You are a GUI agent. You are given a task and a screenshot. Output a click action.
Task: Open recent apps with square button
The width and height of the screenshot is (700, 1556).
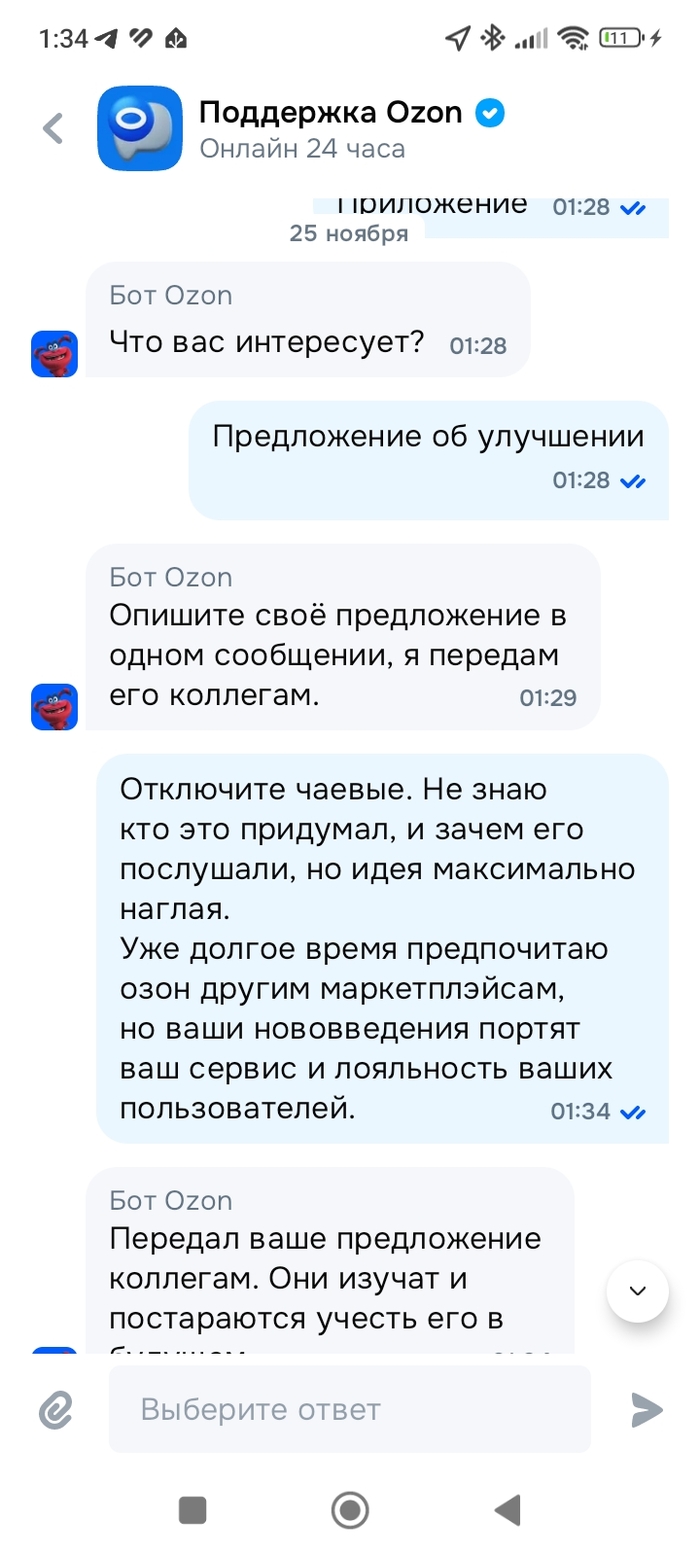click(x=192, y=1510)
